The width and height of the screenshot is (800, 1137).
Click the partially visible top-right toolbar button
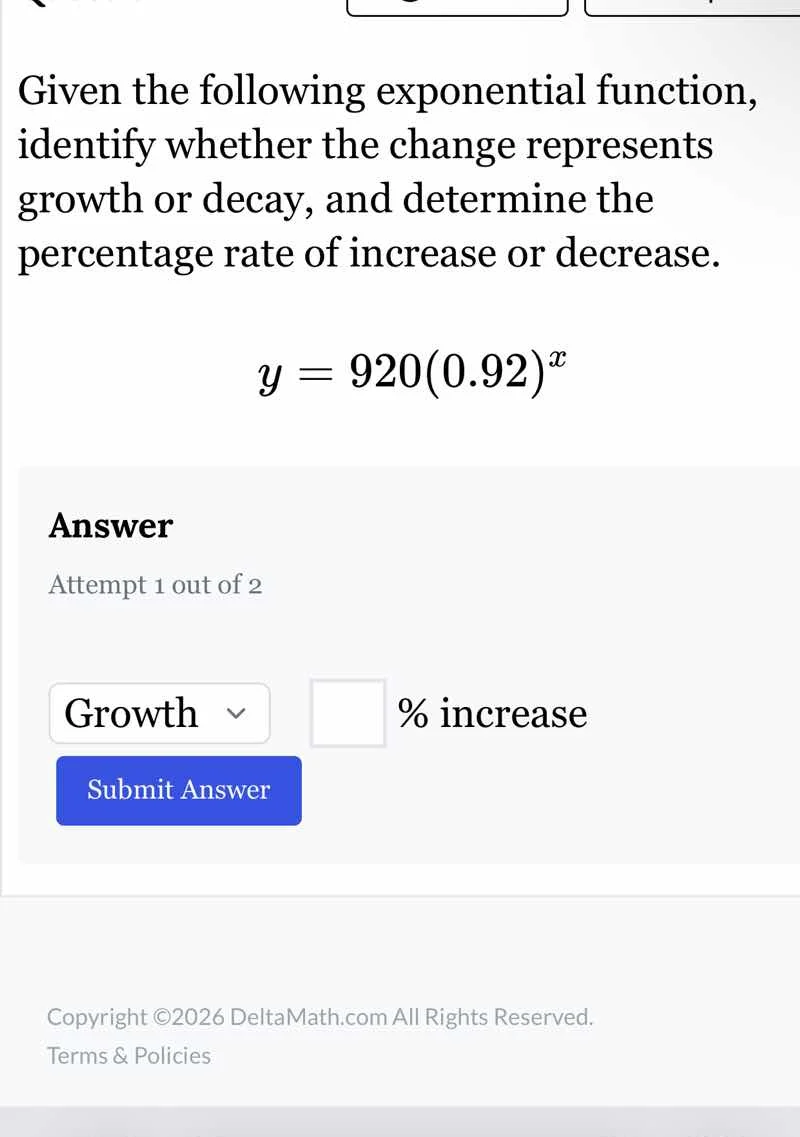click(700, 6)
